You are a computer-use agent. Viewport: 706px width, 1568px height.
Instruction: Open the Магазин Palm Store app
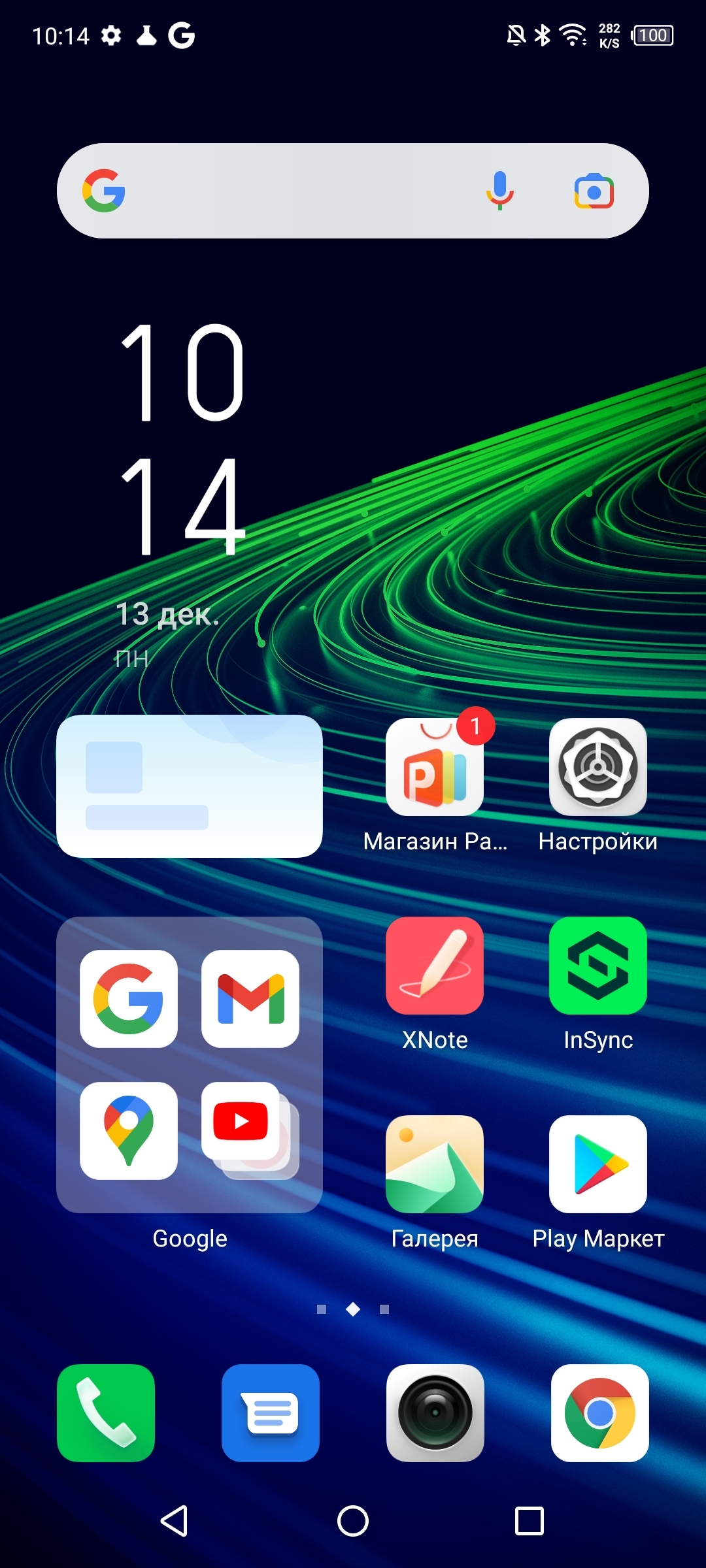[x=435, y=768]
